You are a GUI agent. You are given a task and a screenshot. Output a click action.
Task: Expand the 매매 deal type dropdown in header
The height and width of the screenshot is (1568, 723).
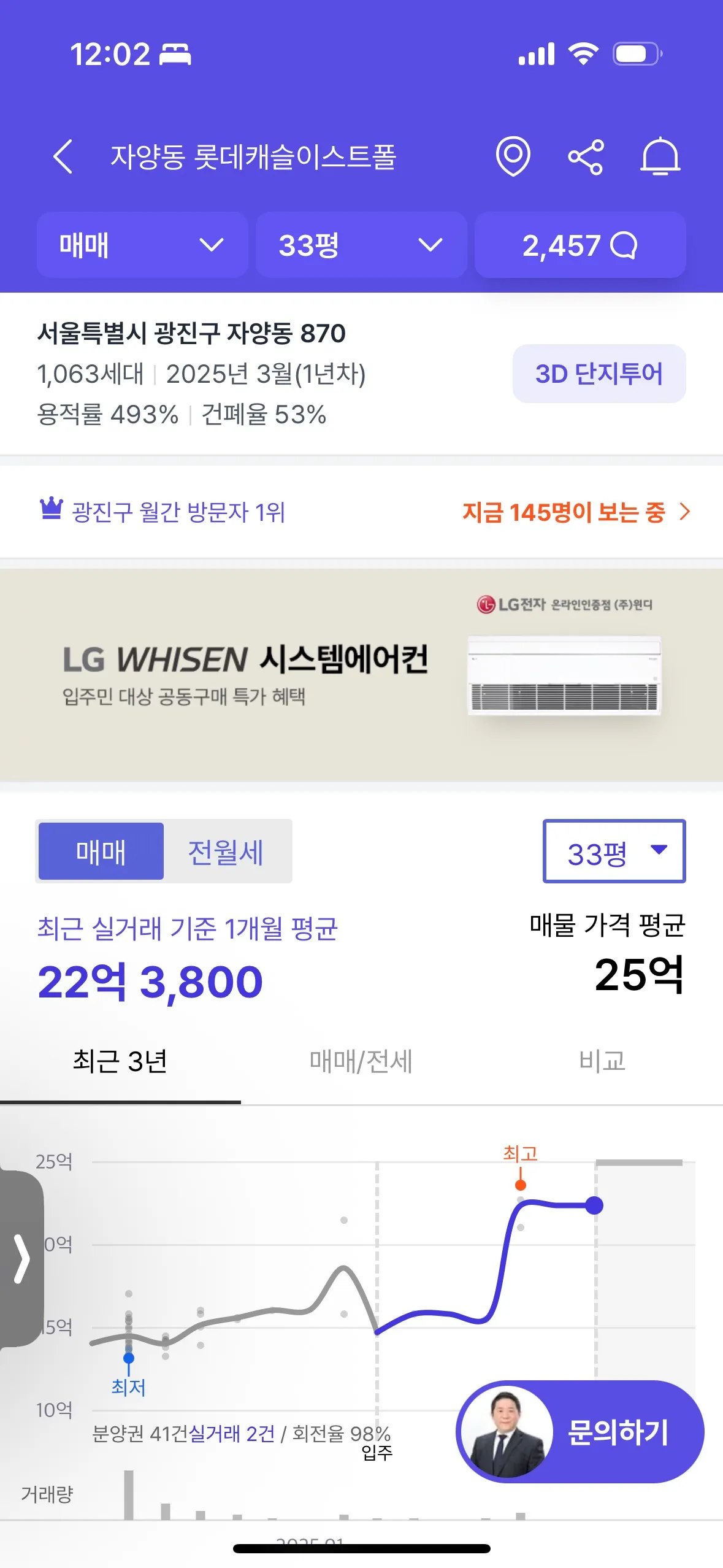(x=142, y=245)
